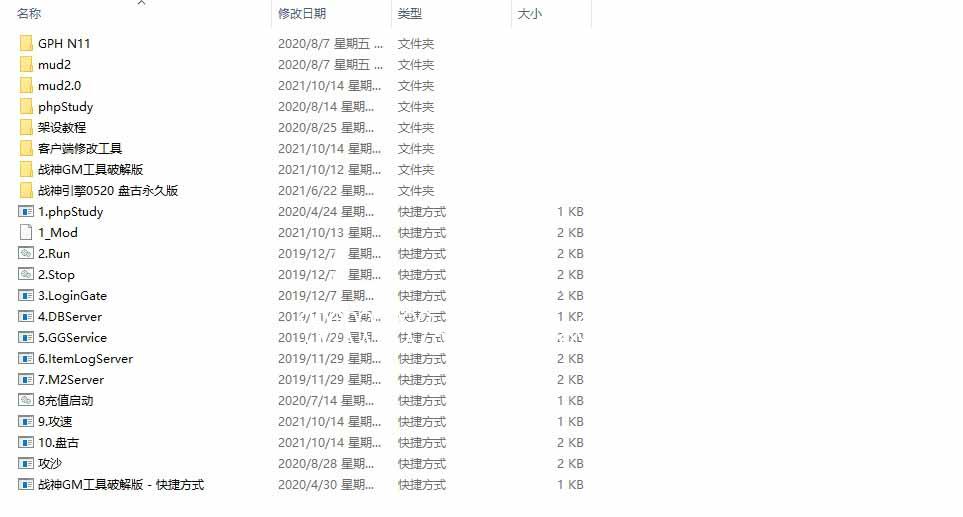Select the 8充值启动 shortcut

point(65,401)
